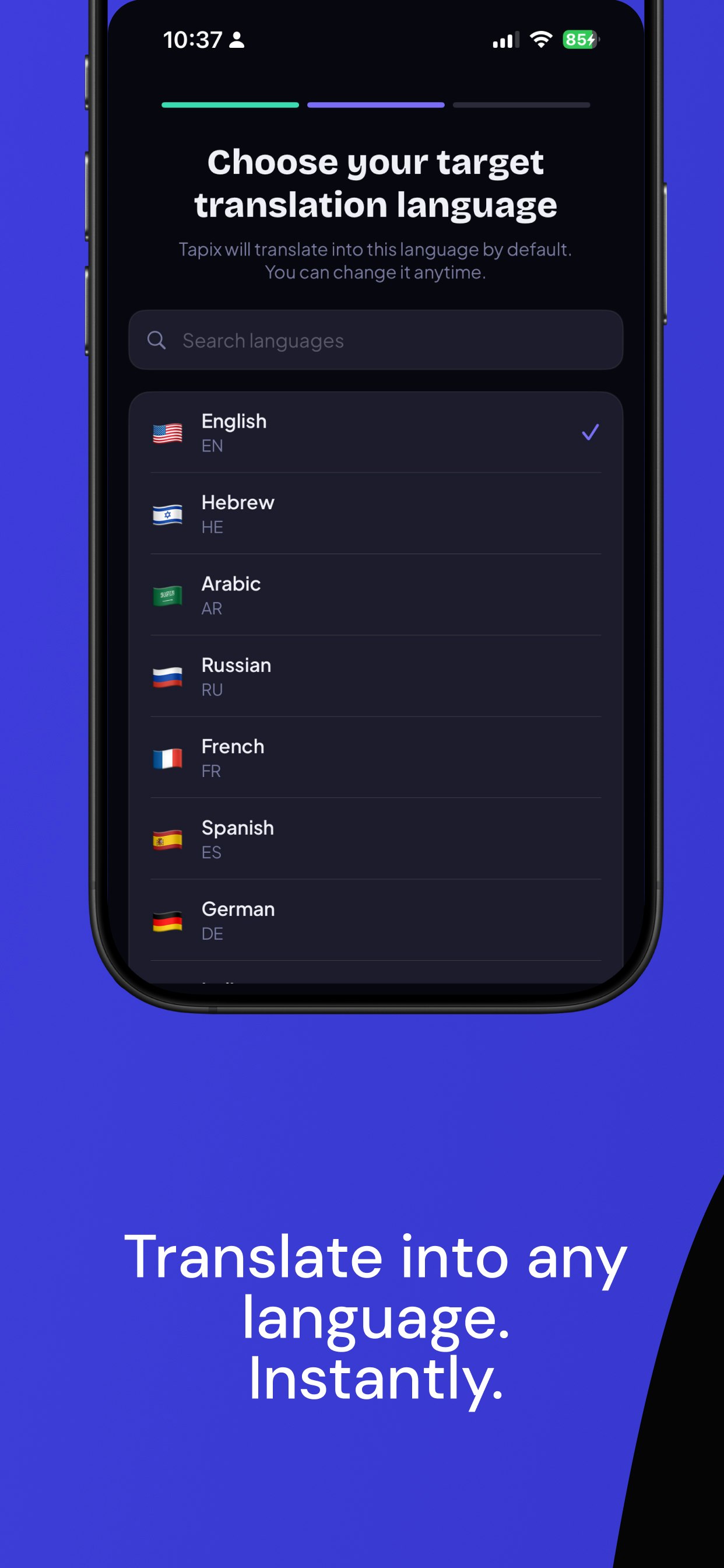
Task: Click the purple progress bar segment
Action: click(375, 104)
